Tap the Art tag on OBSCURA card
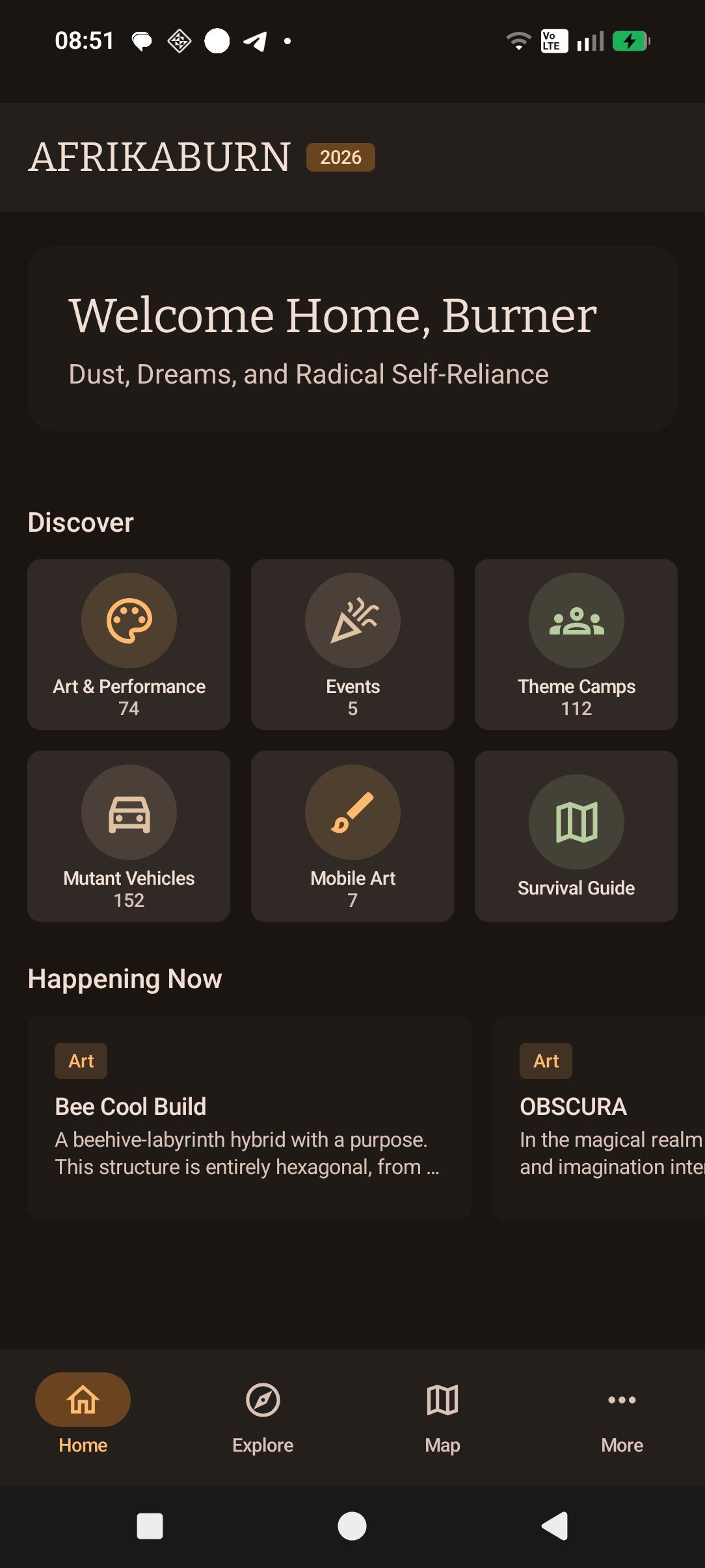Screen dimensions: 705x1568 (x=546, y=1060)
